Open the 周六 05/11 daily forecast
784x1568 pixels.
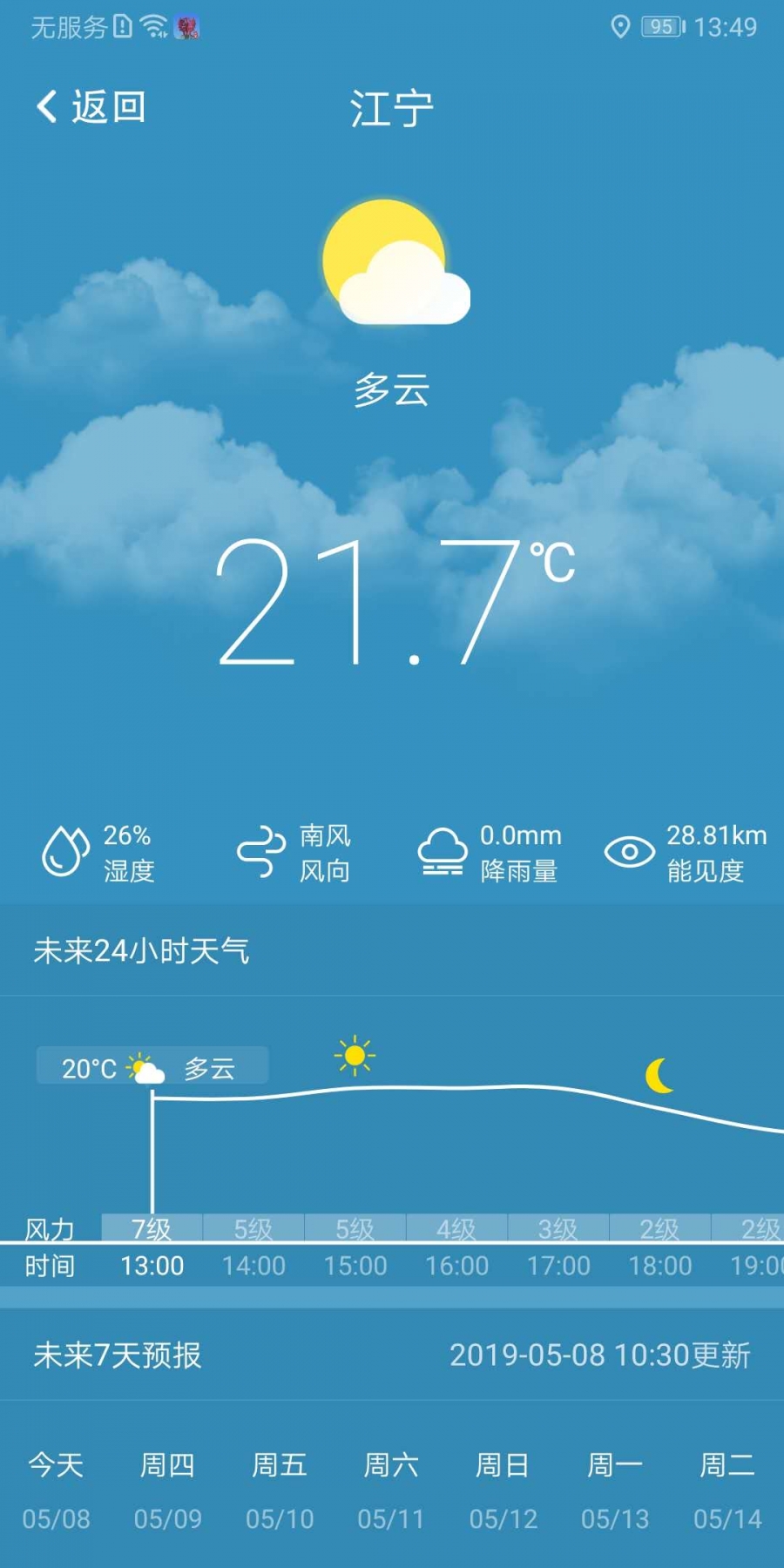tap(391, 1490)
